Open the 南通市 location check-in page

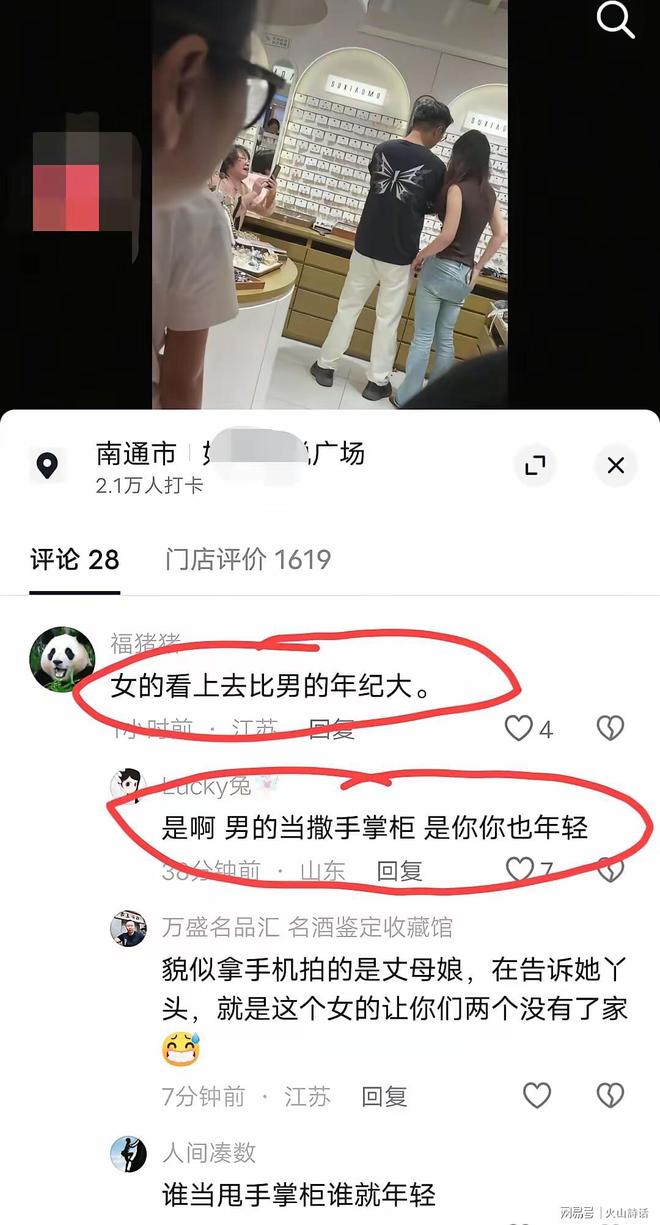[x=230, y=465]
